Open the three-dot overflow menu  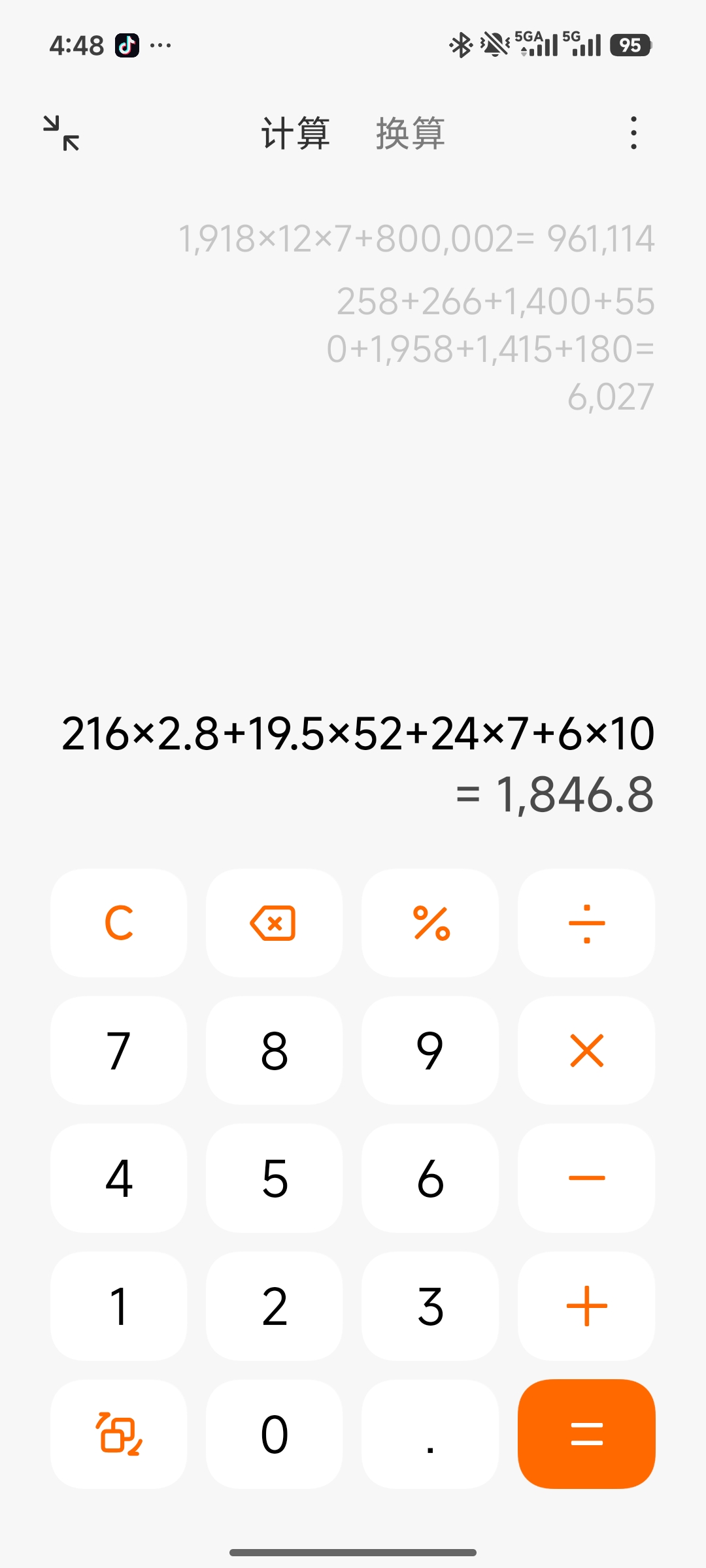coord(633,133)
